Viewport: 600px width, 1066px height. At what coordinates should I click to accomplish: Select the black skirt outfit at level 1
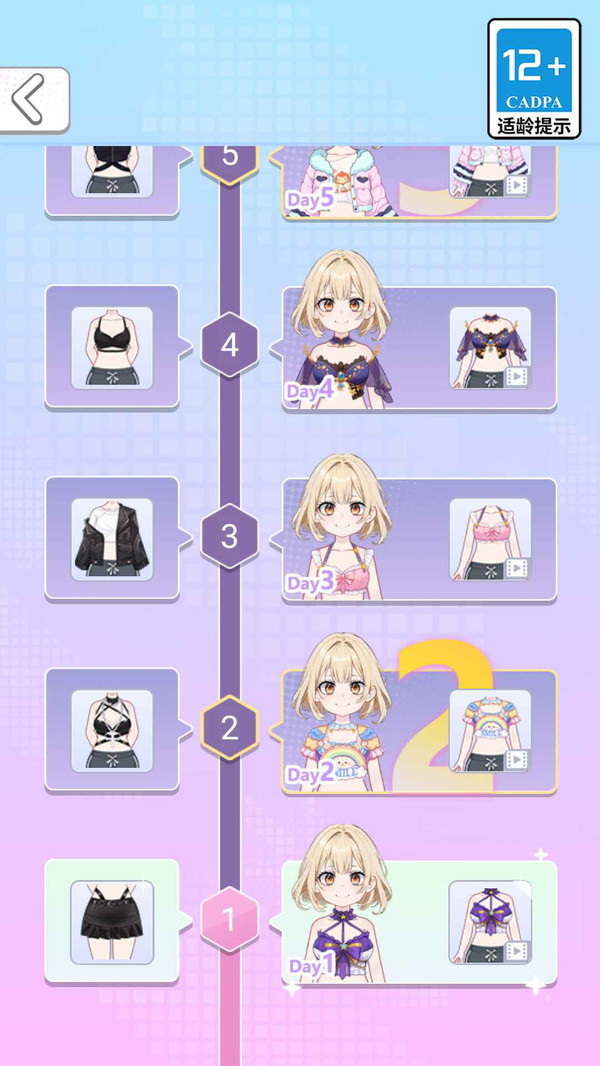click(x=112, y=922)
